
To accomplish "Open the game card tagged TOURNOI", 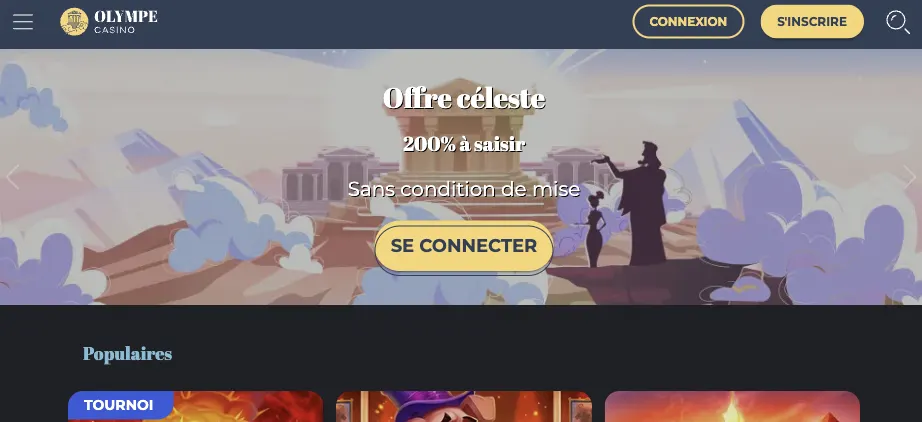I will (195, 407).
